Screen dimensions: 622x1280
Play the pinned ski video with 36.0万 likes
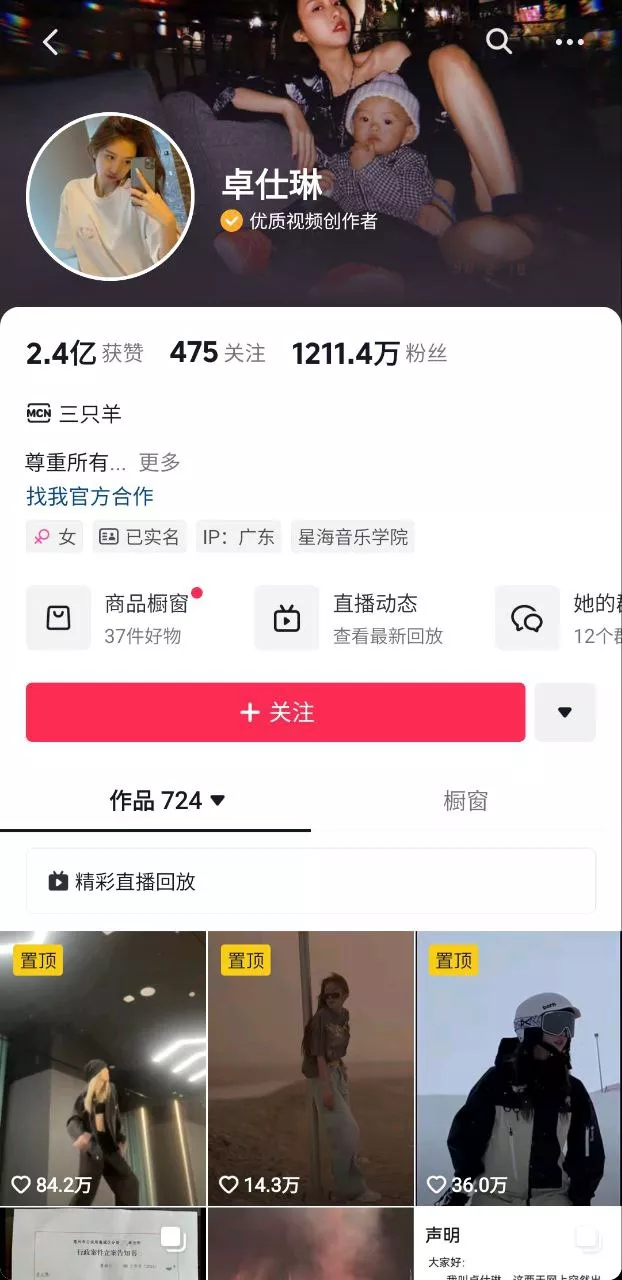pos(519,1067)
